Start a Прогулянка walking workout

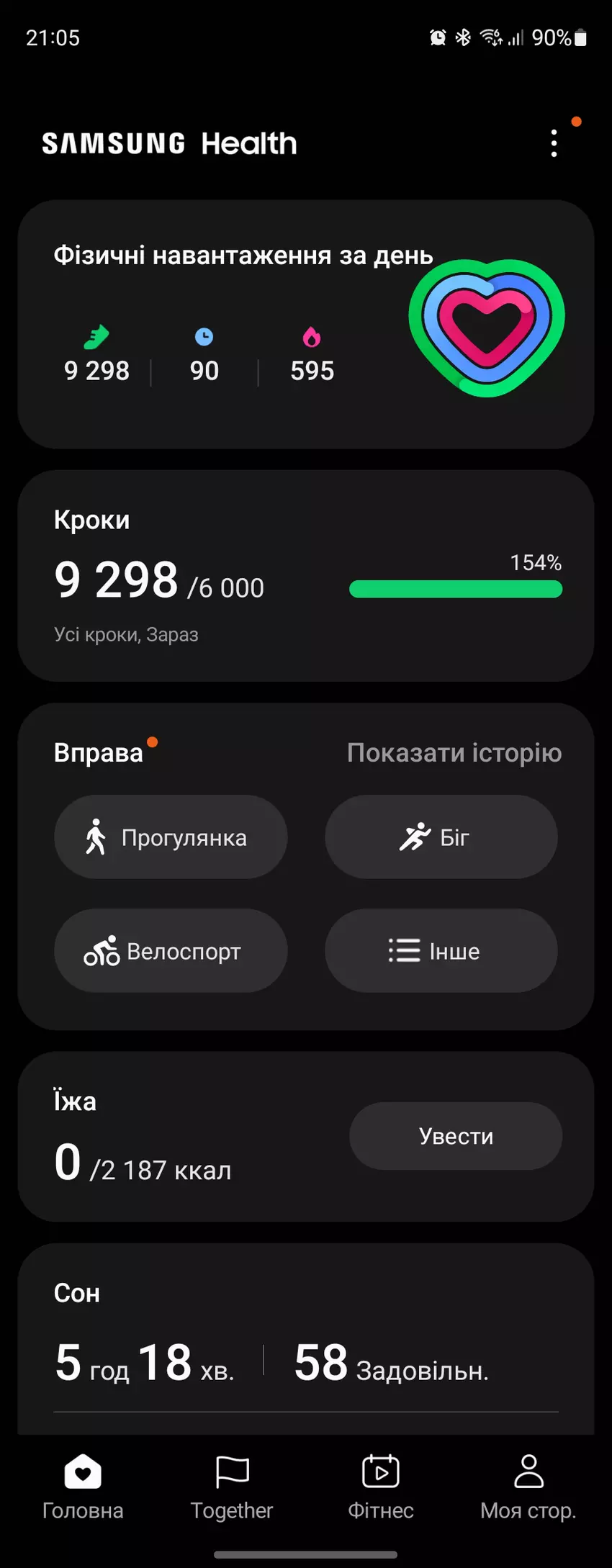pos(171,837)
